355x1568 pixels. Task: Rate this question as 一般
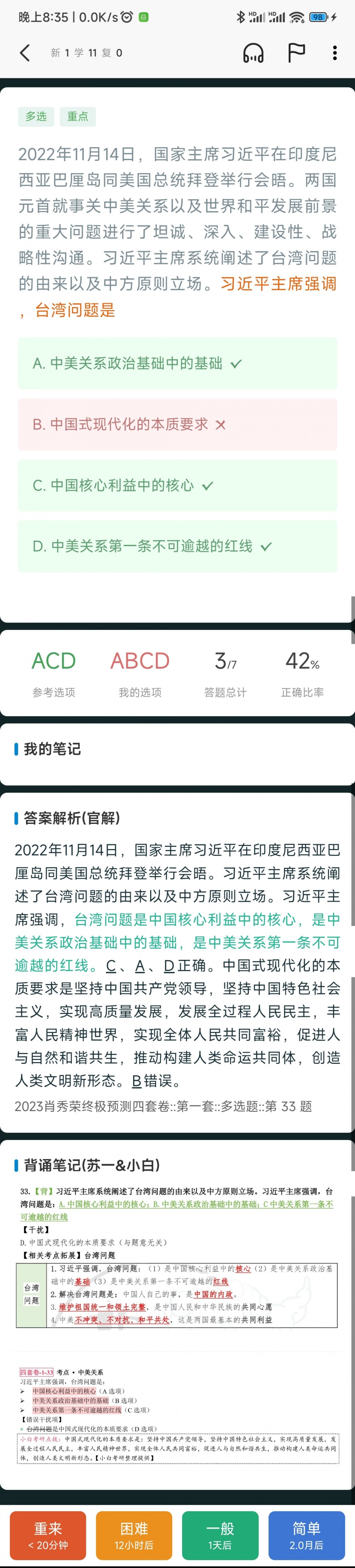click(x=220, y=1535)
